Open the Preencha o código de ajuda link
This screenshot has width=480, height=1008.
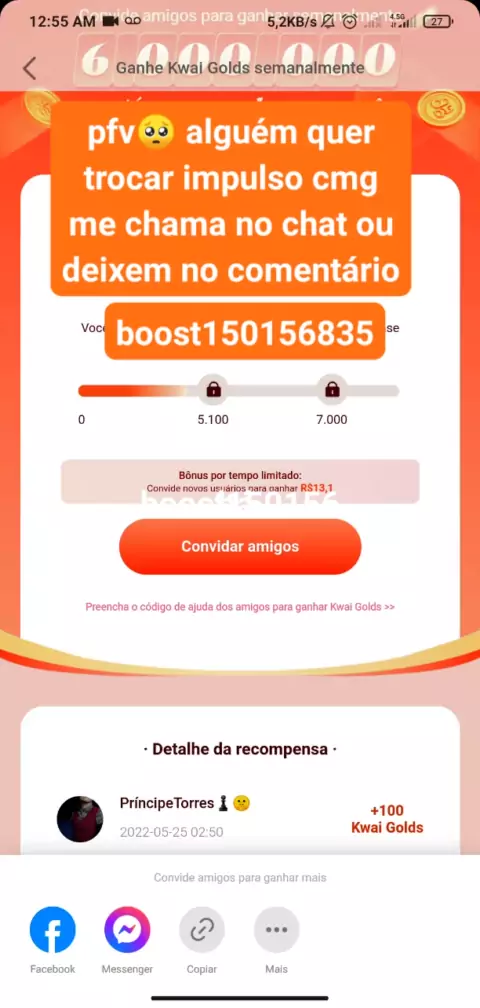pyautogui.click(x=240, y=606)
